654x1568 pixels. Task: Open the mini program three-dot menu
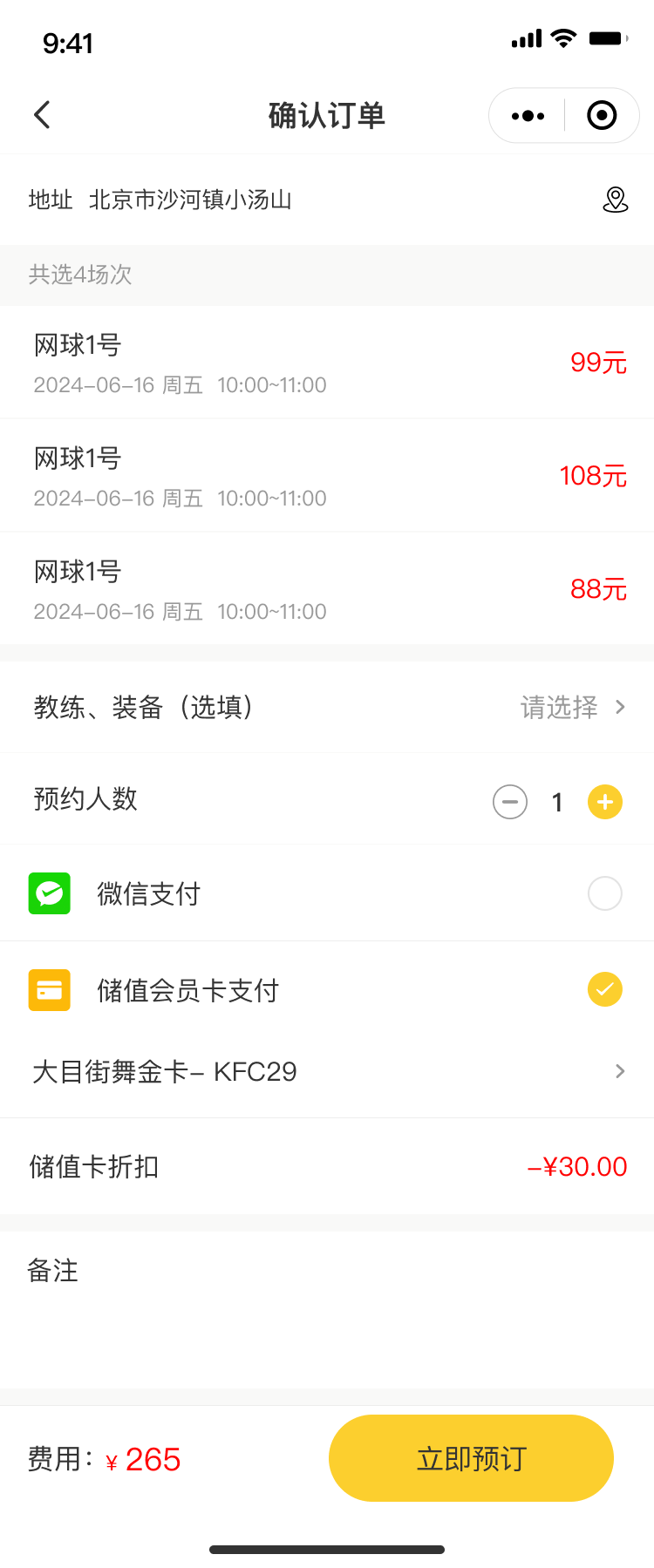coord(528,115)
